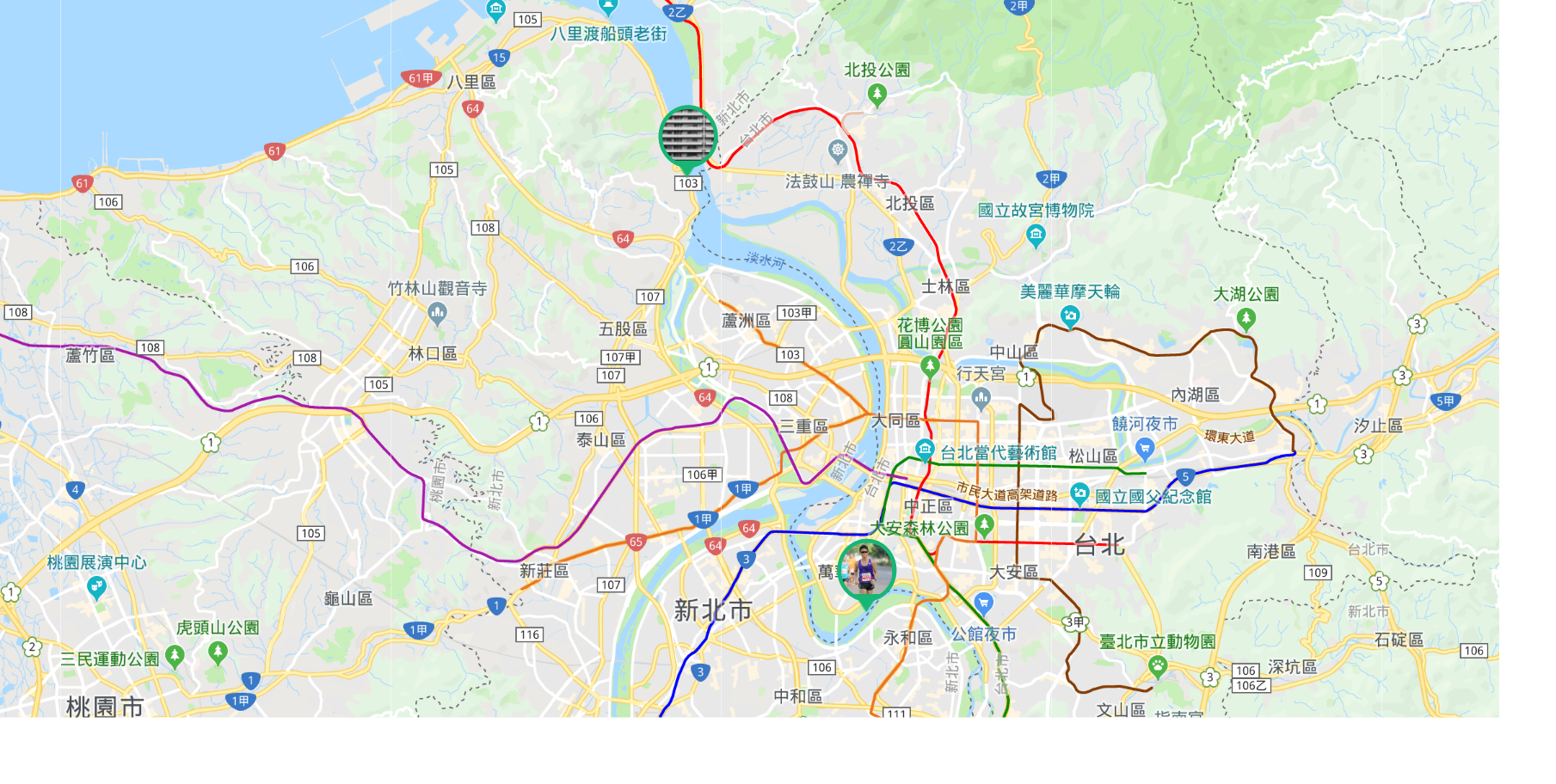
Task: Tap the 行天宮 temple pin
Action: click(x=981, y=398)
